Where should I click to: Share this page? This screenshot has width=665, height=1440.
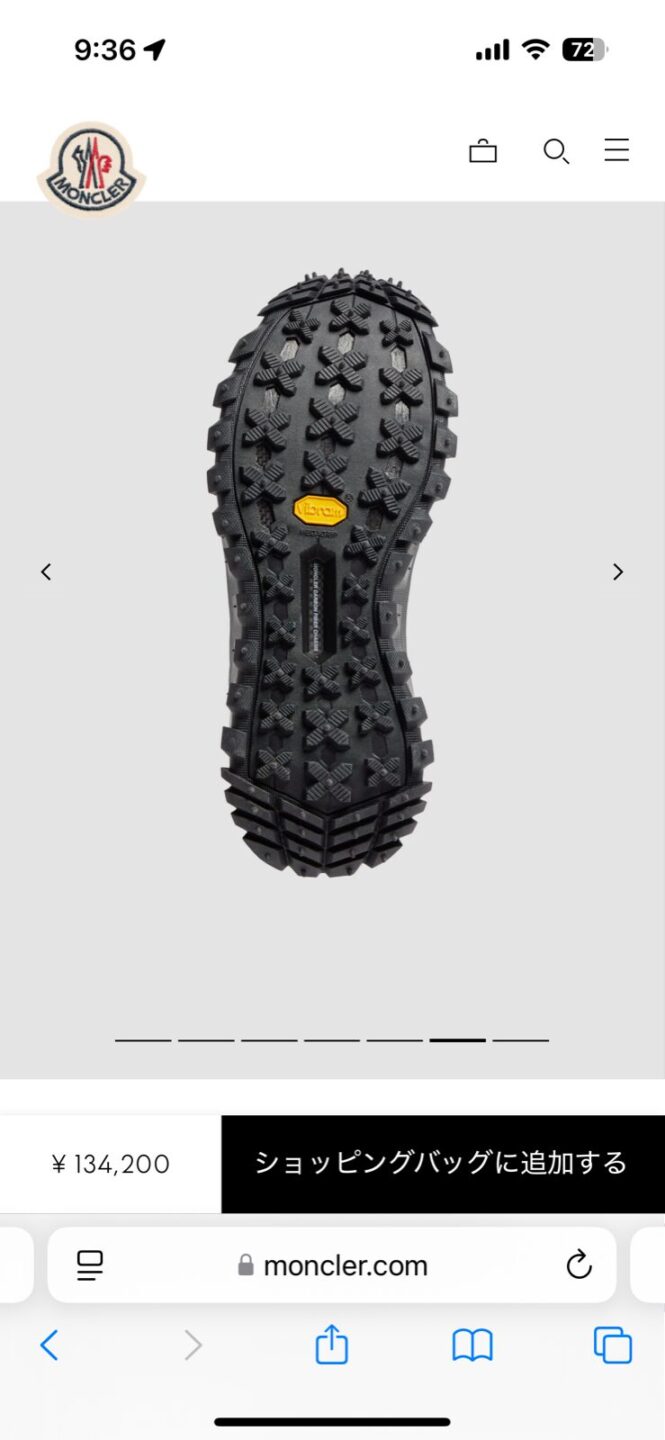coord(332,1346)
